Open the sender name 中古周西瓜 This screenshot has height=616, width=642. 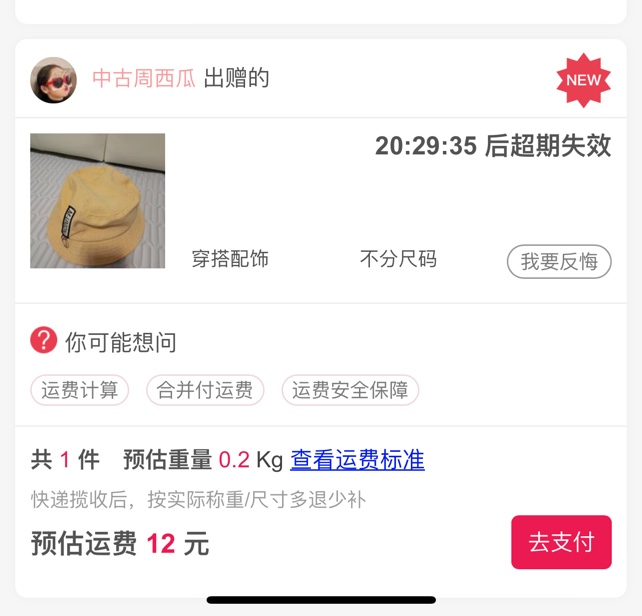point(144,79)
